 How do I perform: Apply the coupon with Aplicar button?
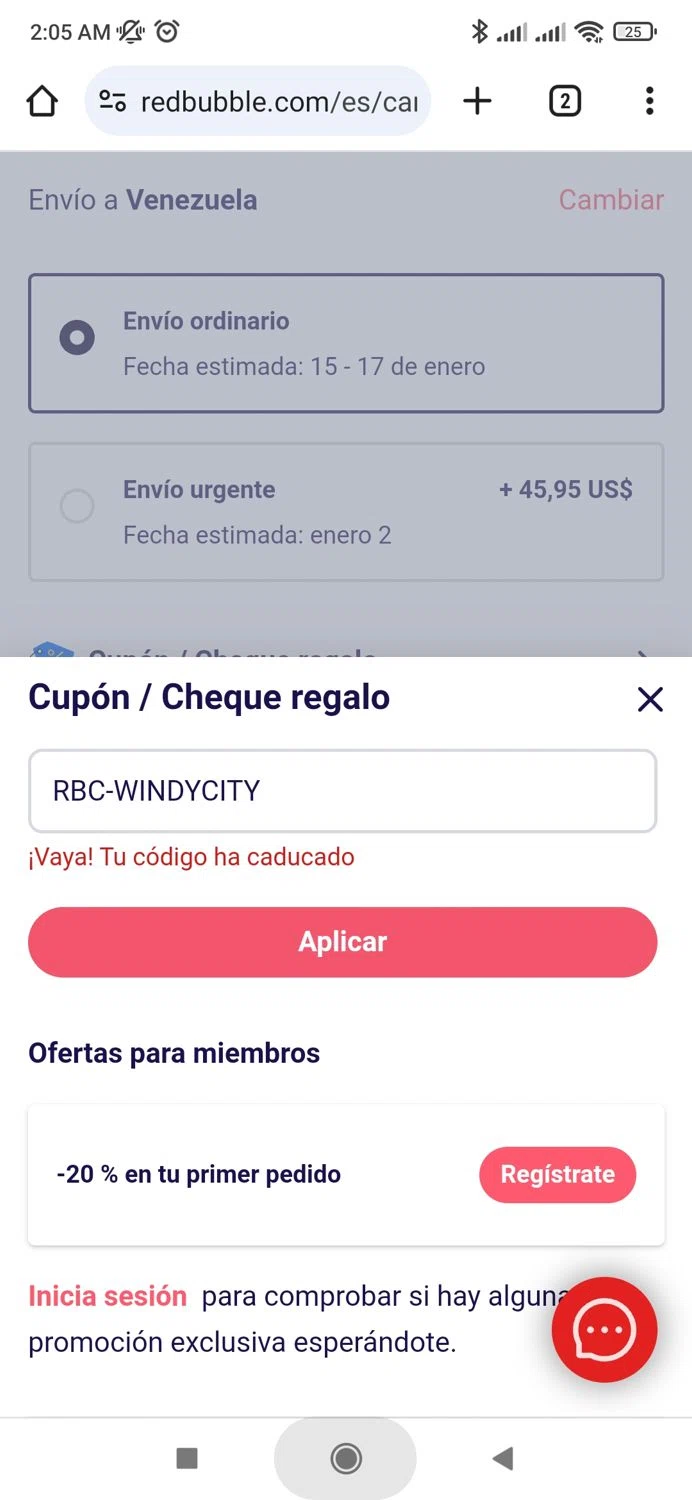(342, 942)
